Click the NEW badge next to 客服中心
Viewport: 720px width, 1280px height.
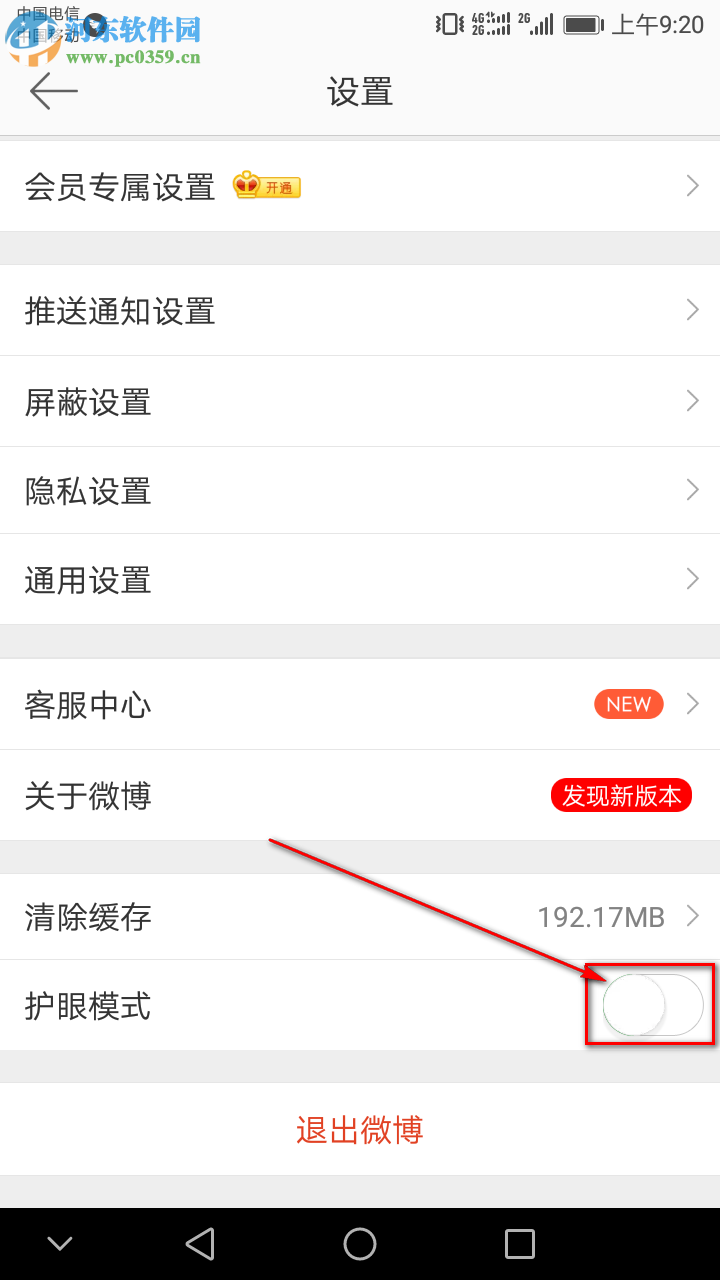pos(628,704)
